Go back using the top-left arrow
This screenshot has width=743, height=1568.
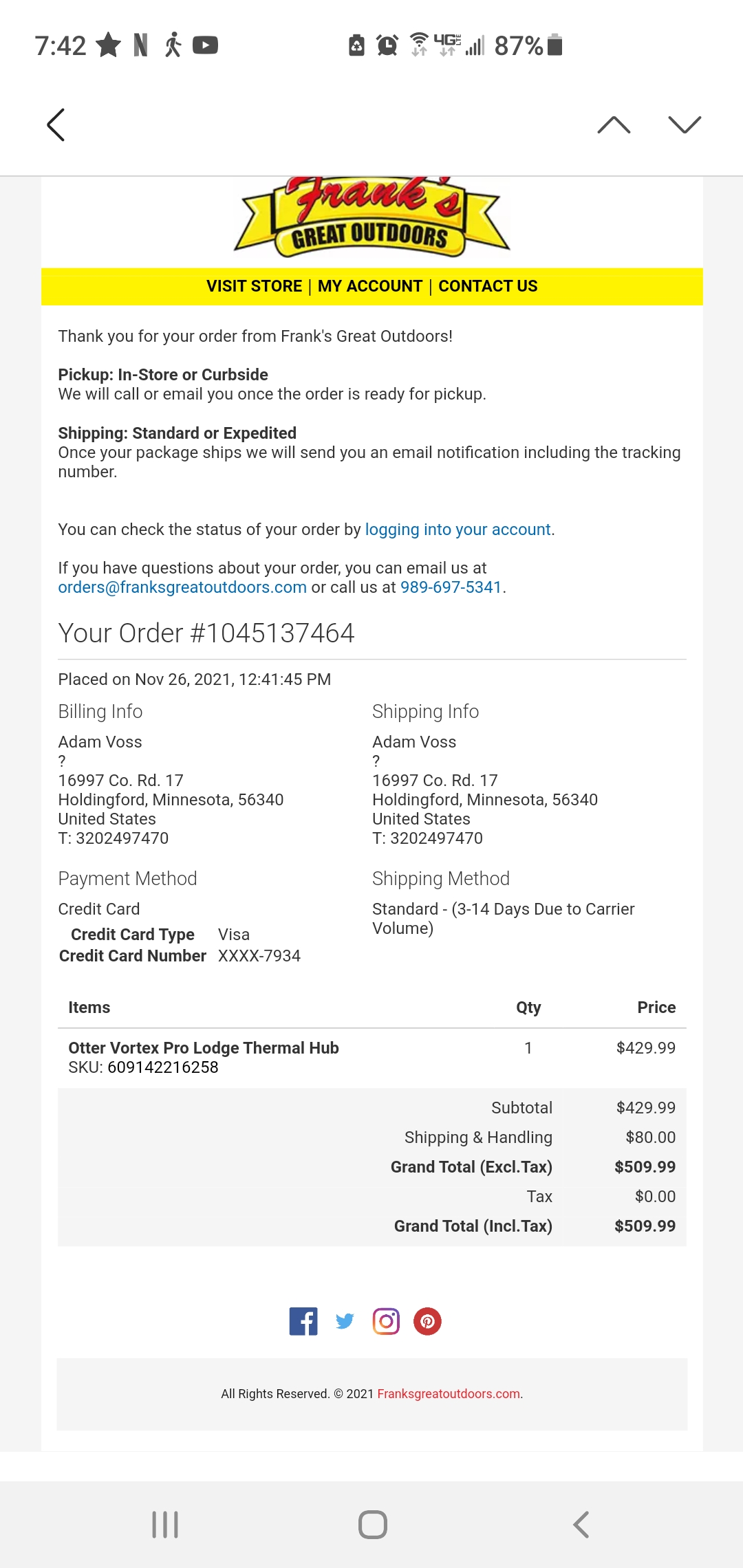coord(56,124)
